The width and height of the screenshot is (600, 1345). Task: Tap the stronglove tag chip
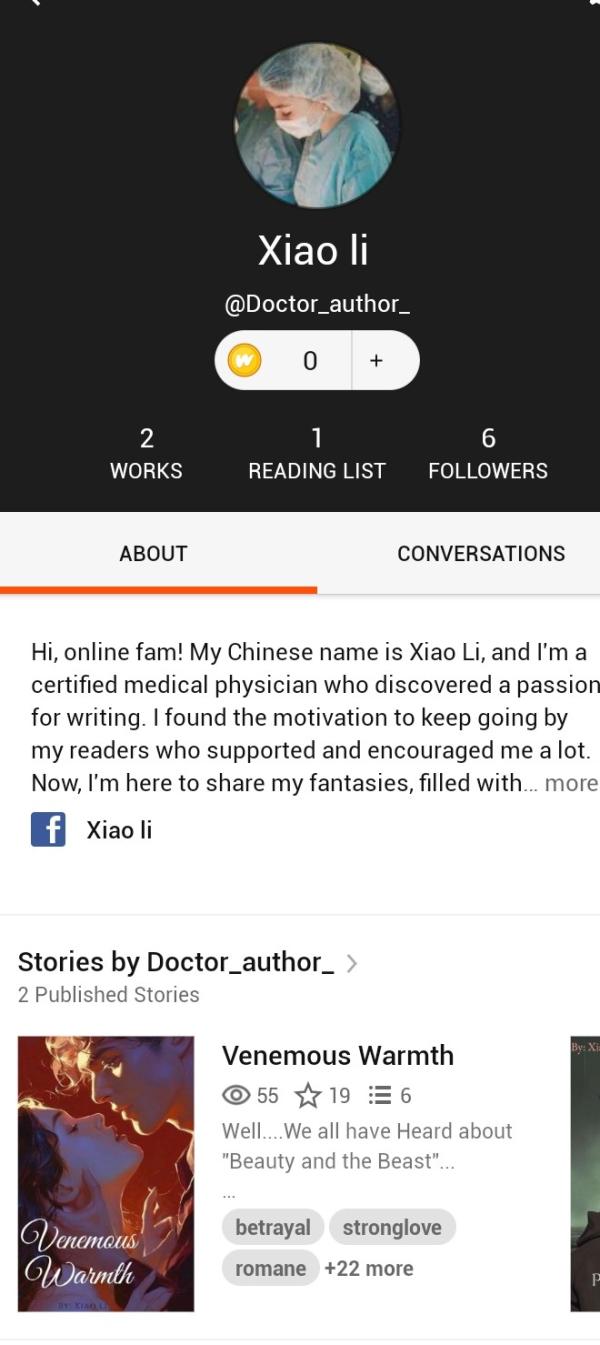click(391, 1227)
